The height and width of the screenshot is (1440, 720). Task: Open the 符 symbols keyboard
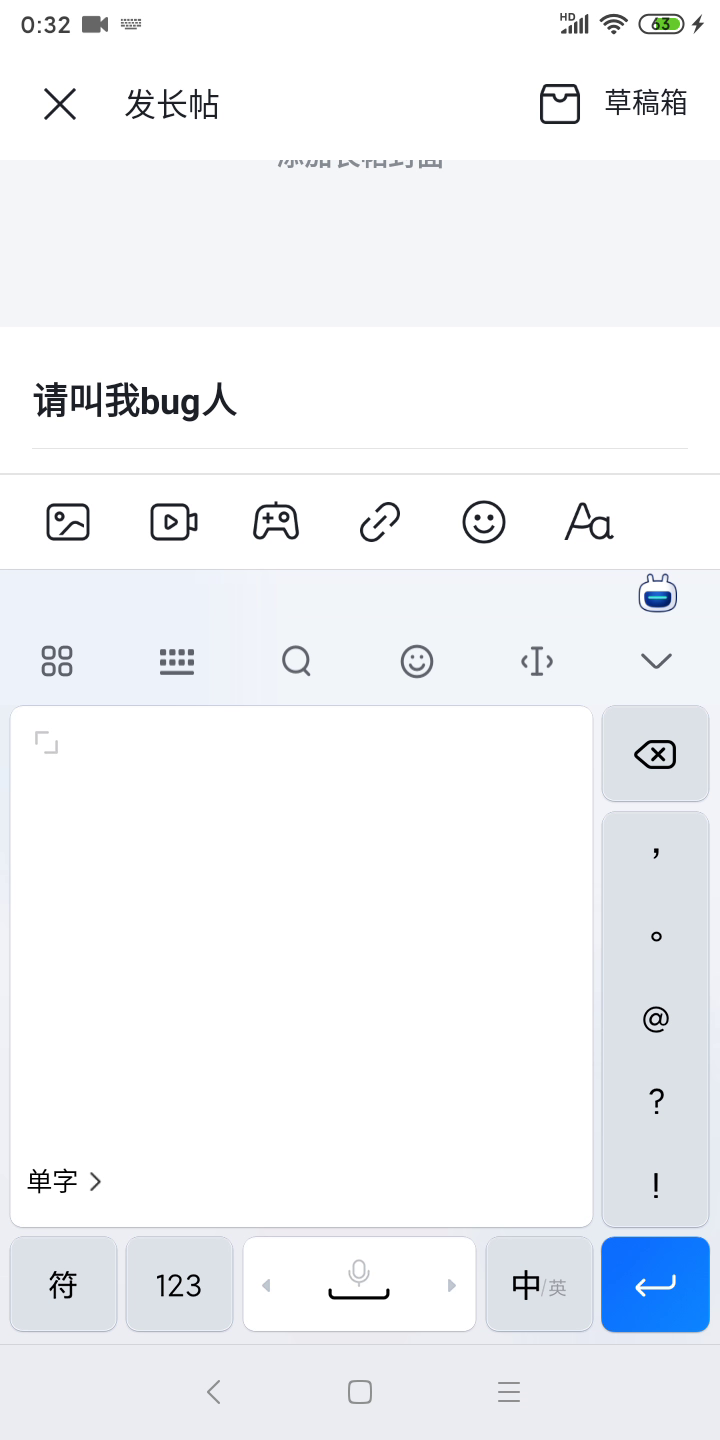coord(63,1285)
